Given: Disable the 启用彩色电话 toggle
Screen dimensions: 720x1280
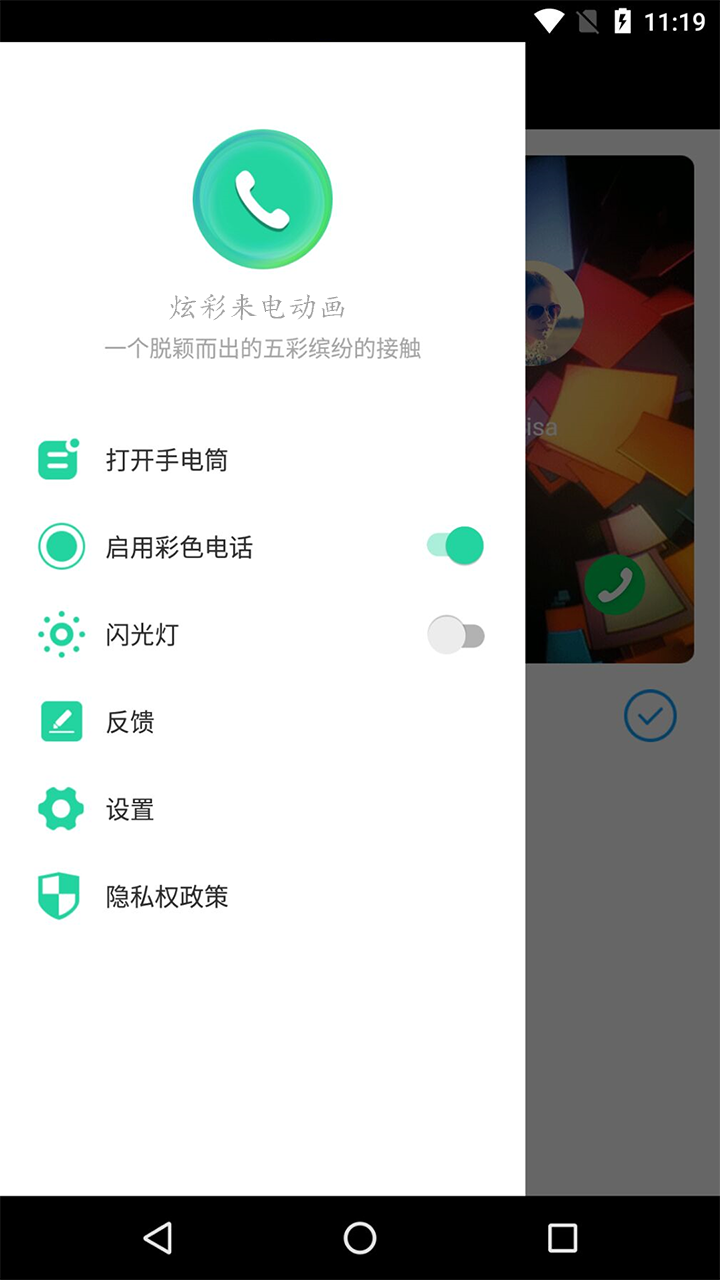Looking at the screenshot, I should click(x=456, y=546).
